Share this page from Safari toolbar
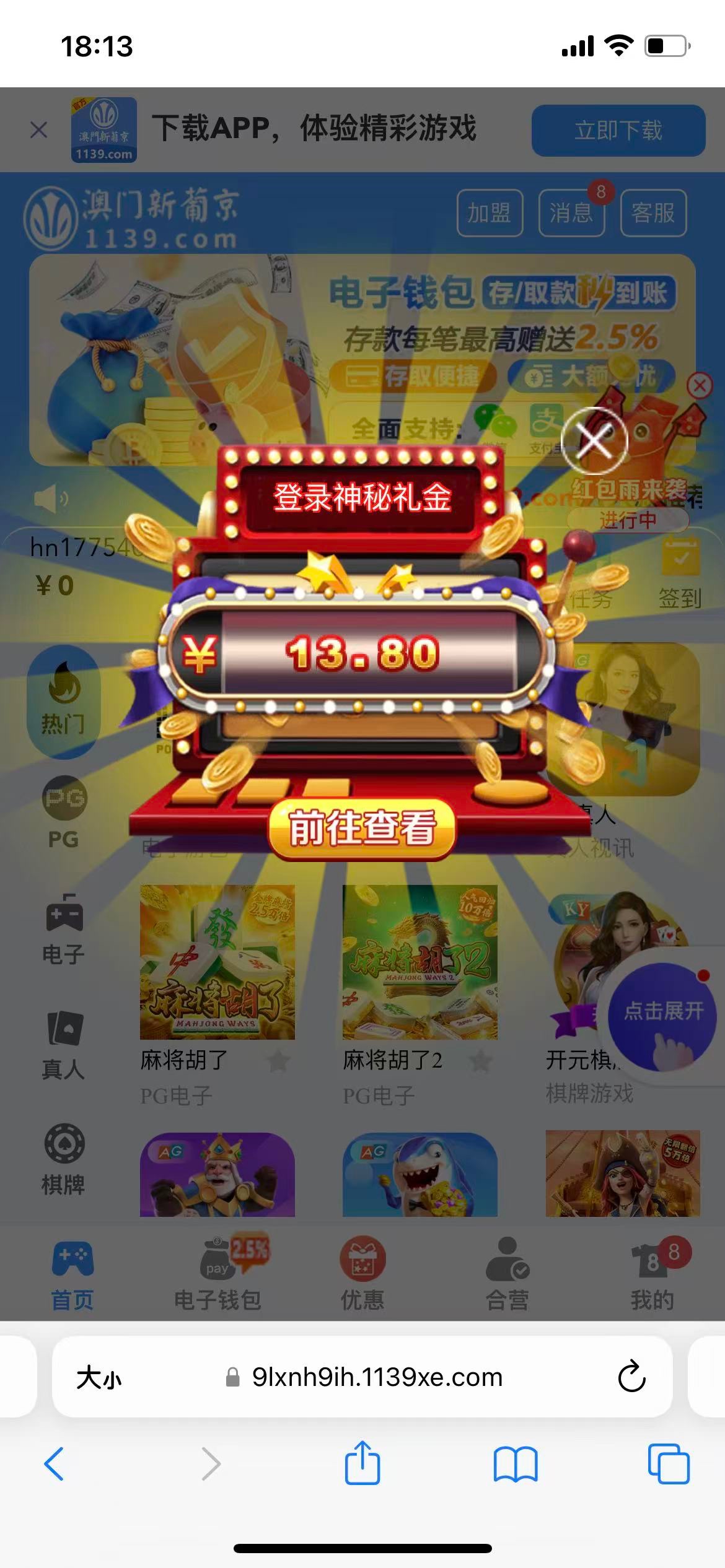The image size is (725, 1568). click(362, 1463)
